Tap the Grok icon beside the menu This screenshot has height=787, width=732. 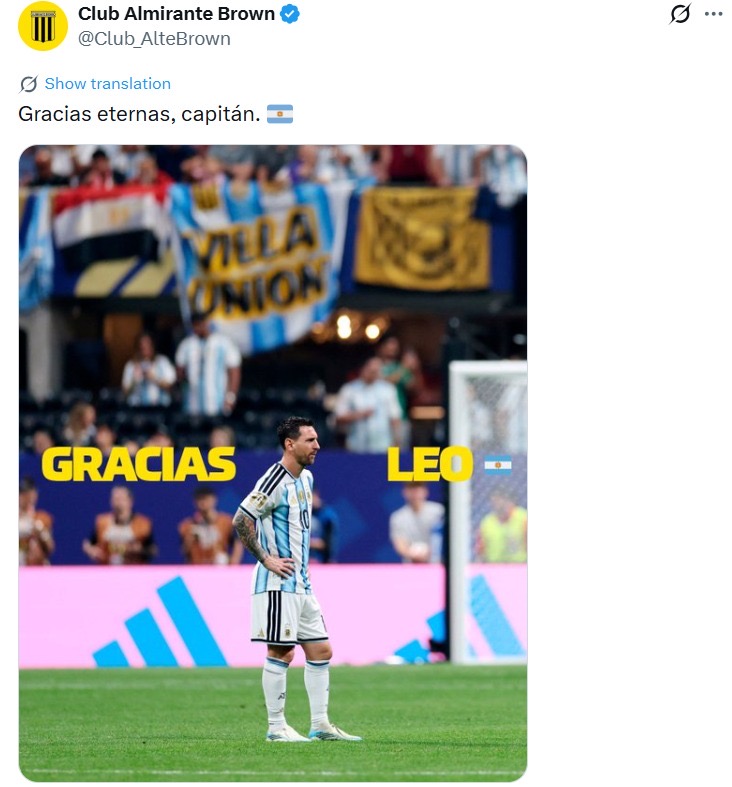click(680, 14)
